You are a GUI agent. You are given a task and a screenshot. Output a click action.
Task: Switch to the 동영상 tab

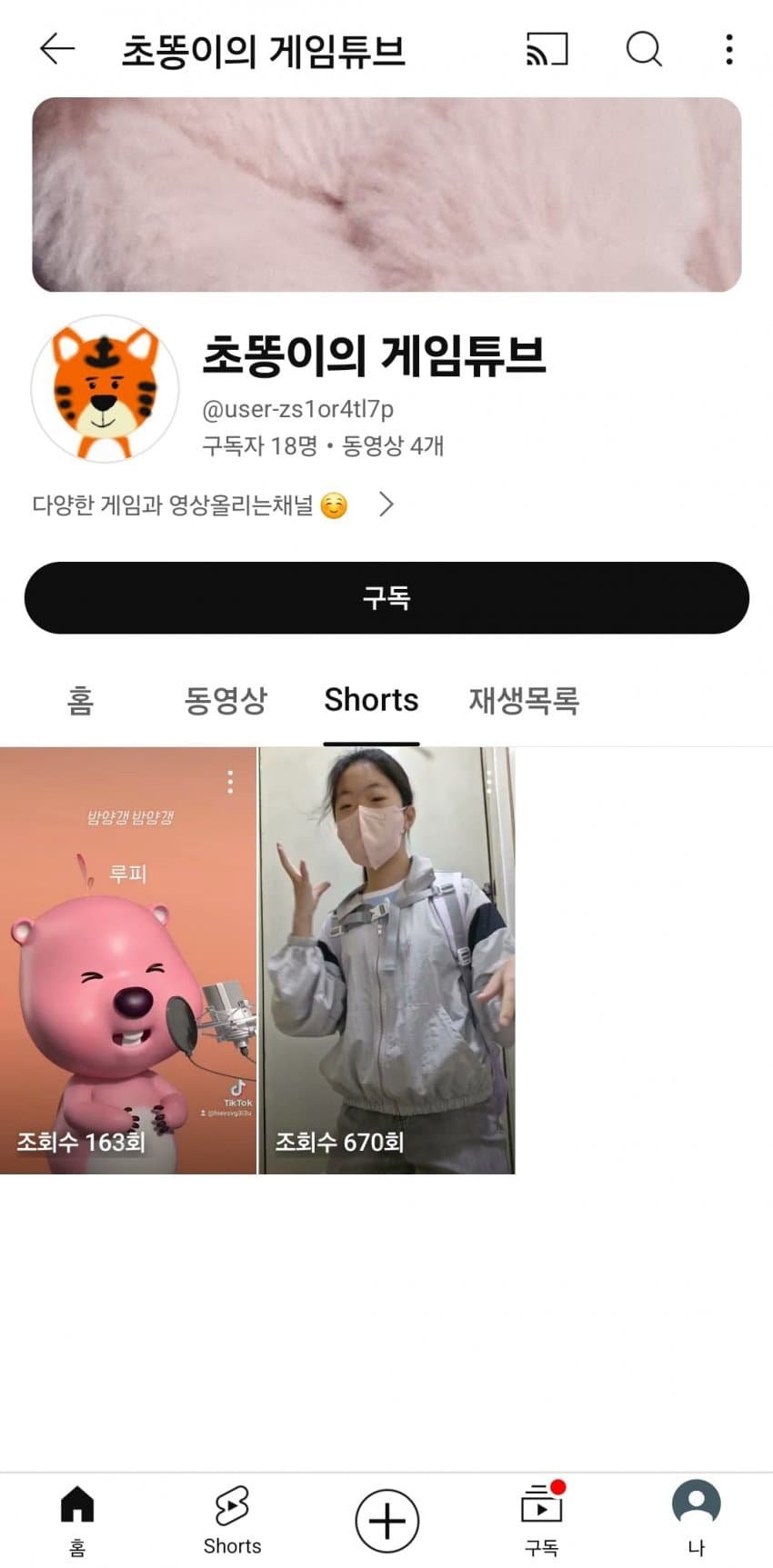226,700
